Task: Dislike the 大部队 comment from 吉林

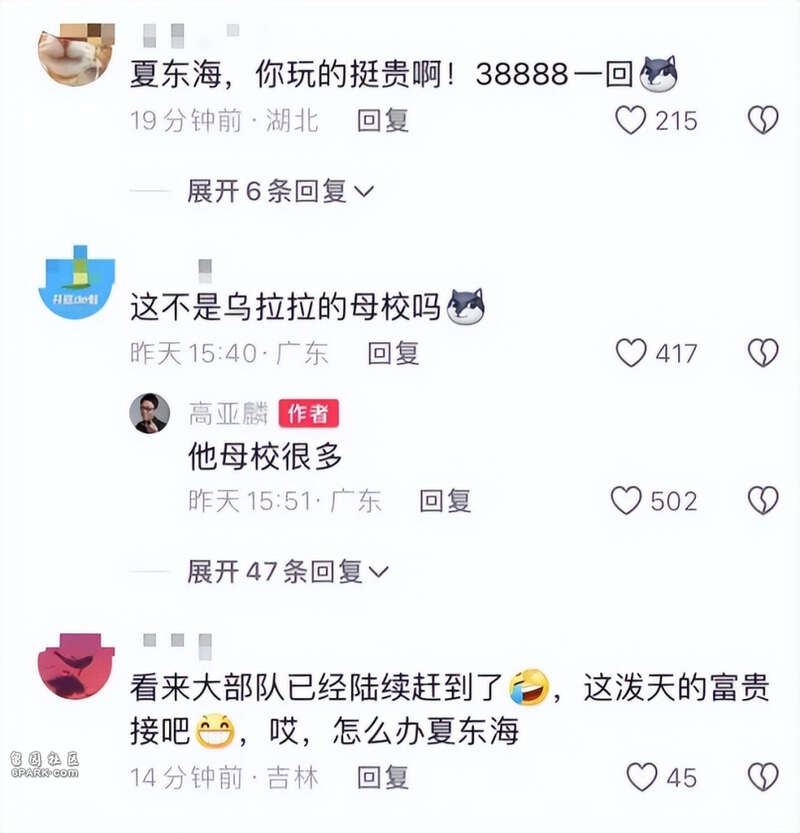Action: click(763, 776)
